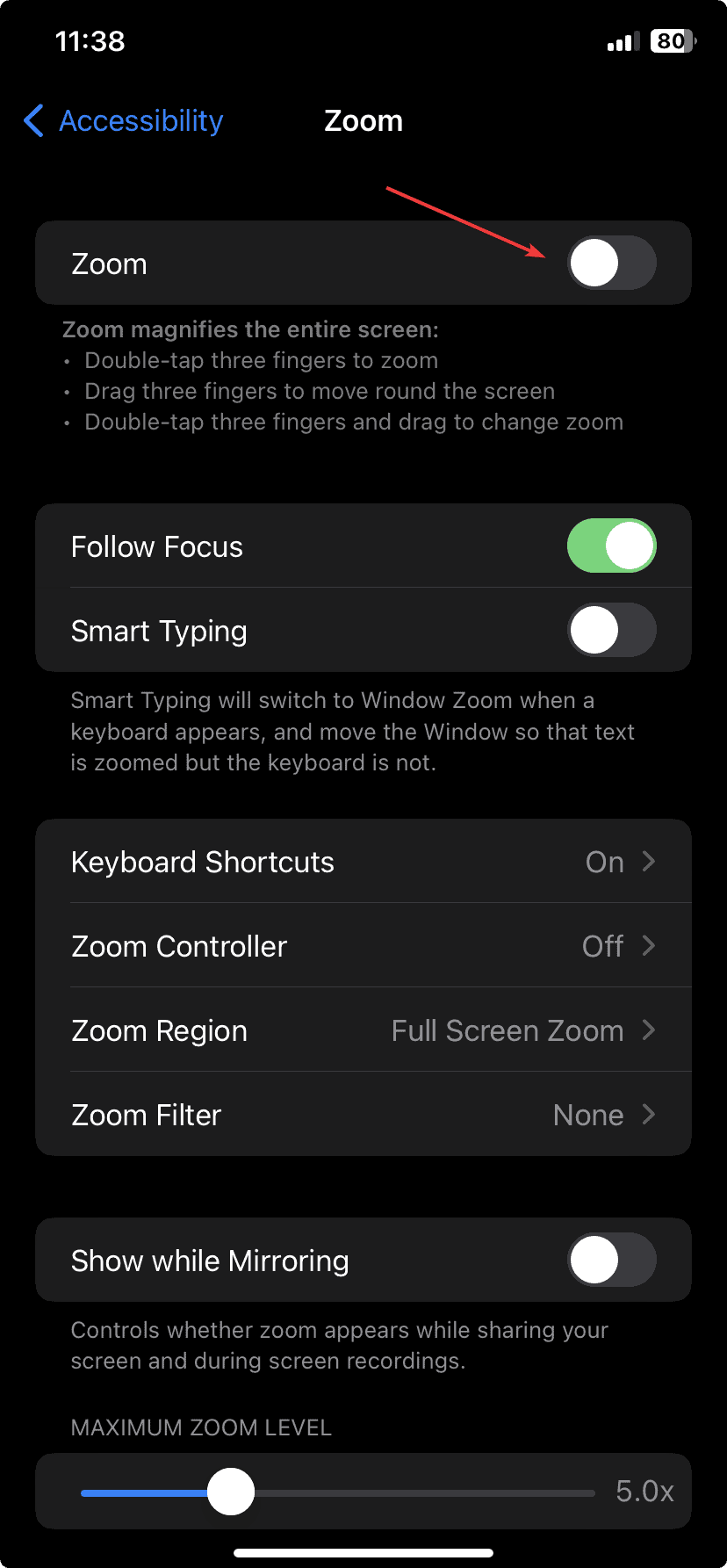Tap the Full Screen Zoom value

click(x=507, y=1030)
